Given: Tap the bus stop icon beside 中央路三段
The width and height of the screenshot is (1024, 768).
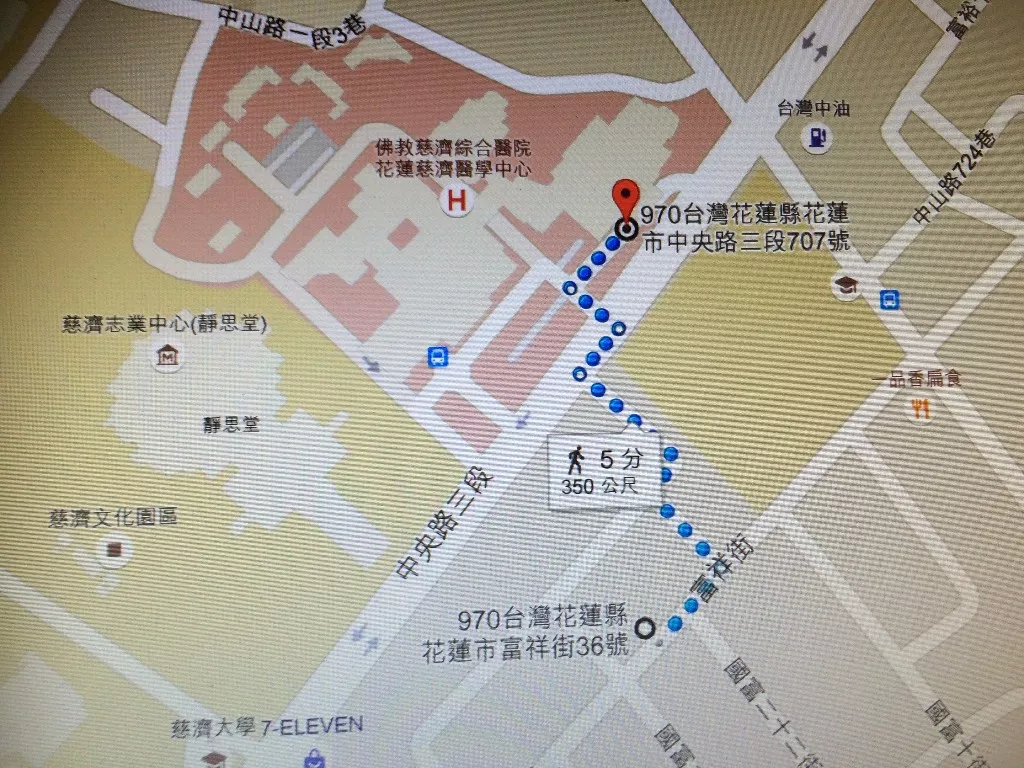Looking at the screenshot, I should coord(437,357).
